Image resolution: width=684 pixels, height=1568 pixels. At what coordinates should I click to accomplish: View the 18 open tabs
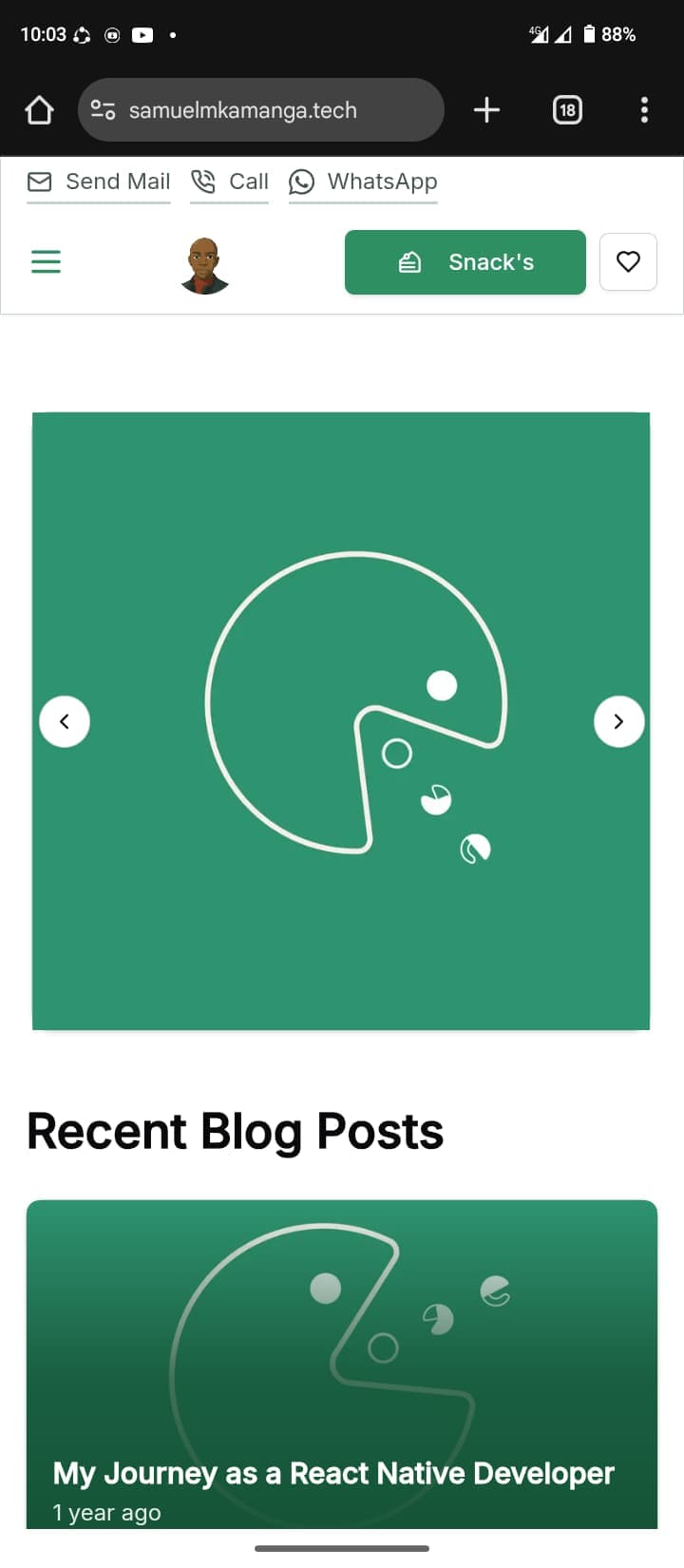(567, 110)
